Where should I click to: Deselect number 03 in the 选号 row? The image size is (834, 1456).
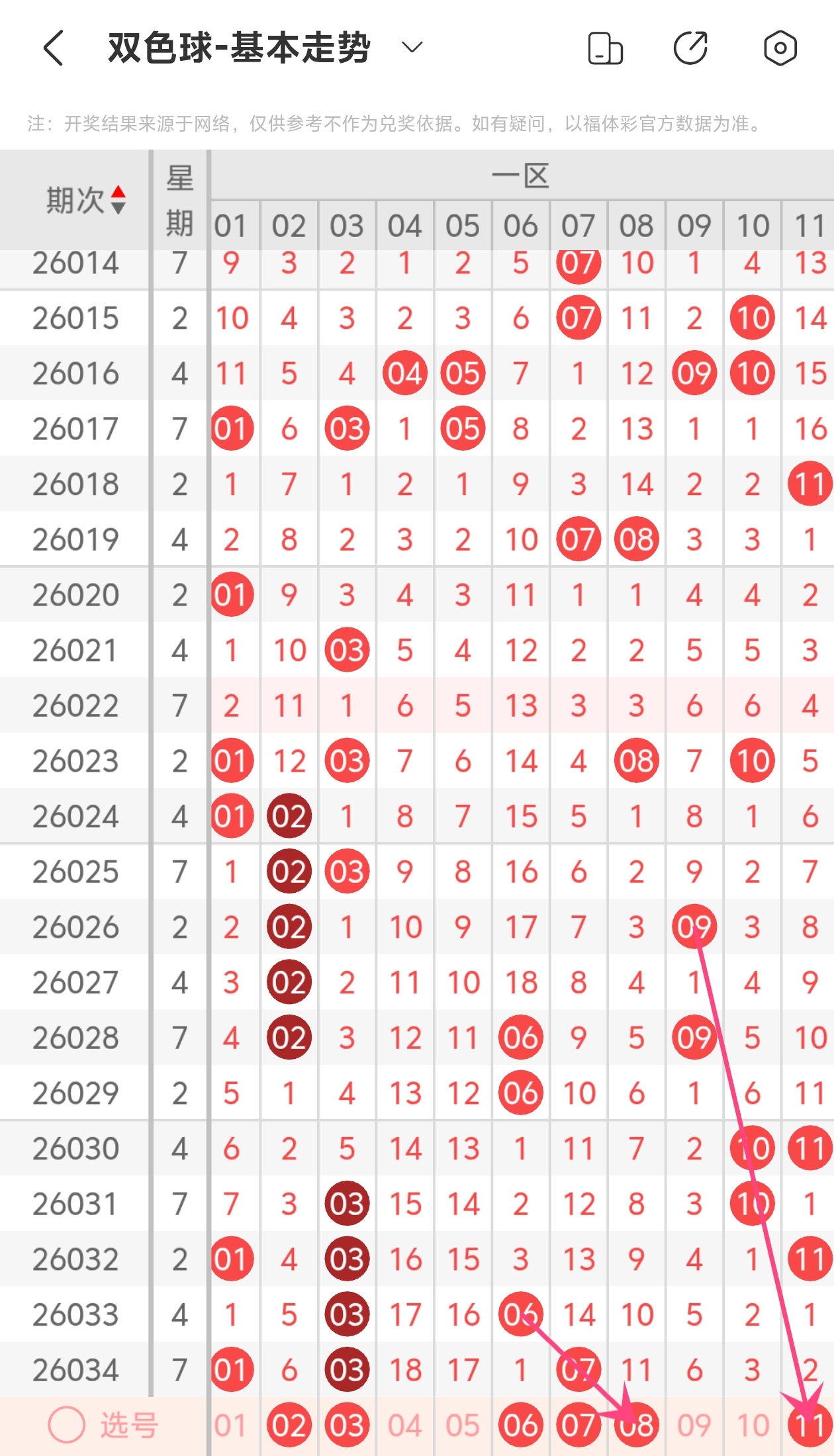tap(347, 1426)
